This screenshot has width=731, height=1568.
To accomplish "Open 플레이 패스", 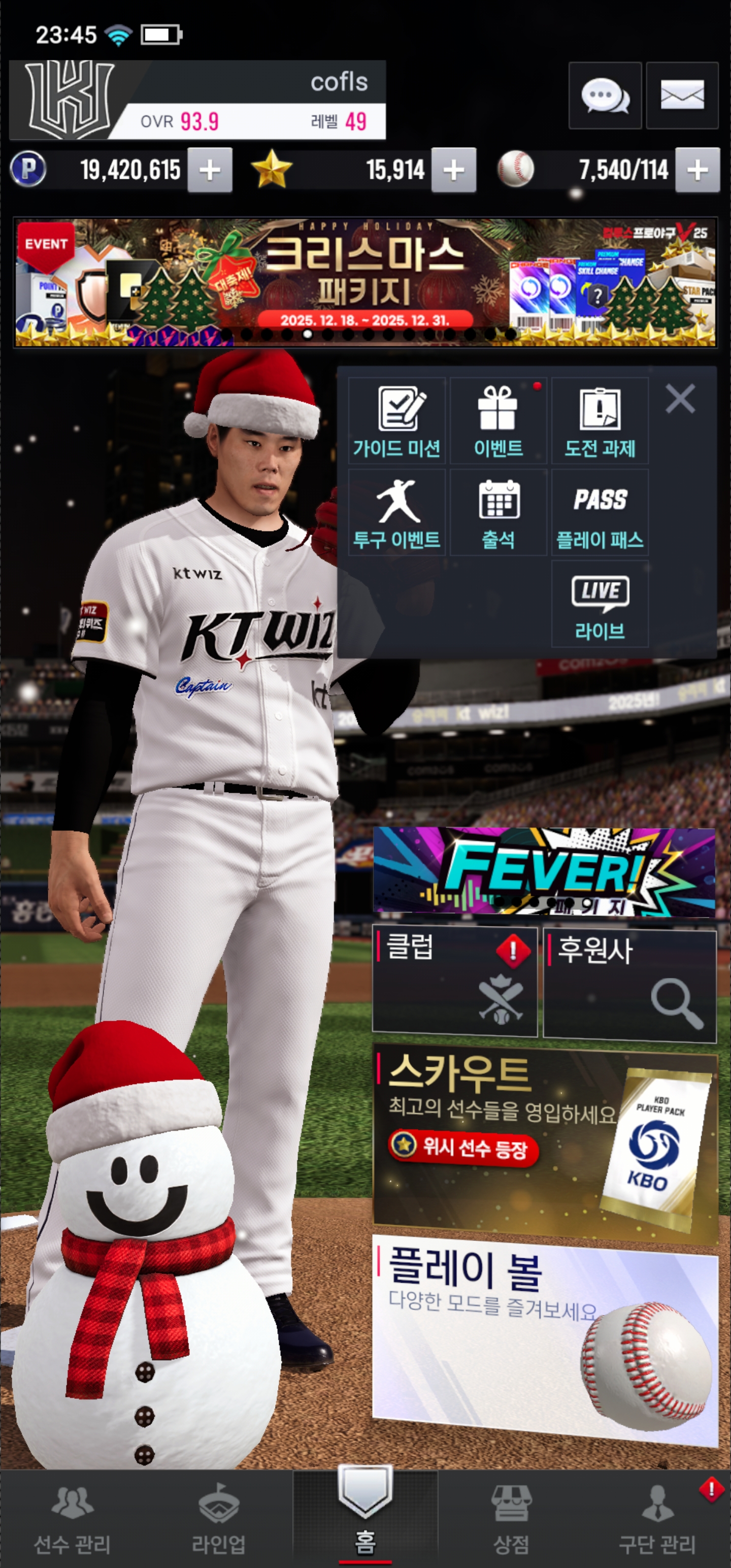I will pos(600,512).
